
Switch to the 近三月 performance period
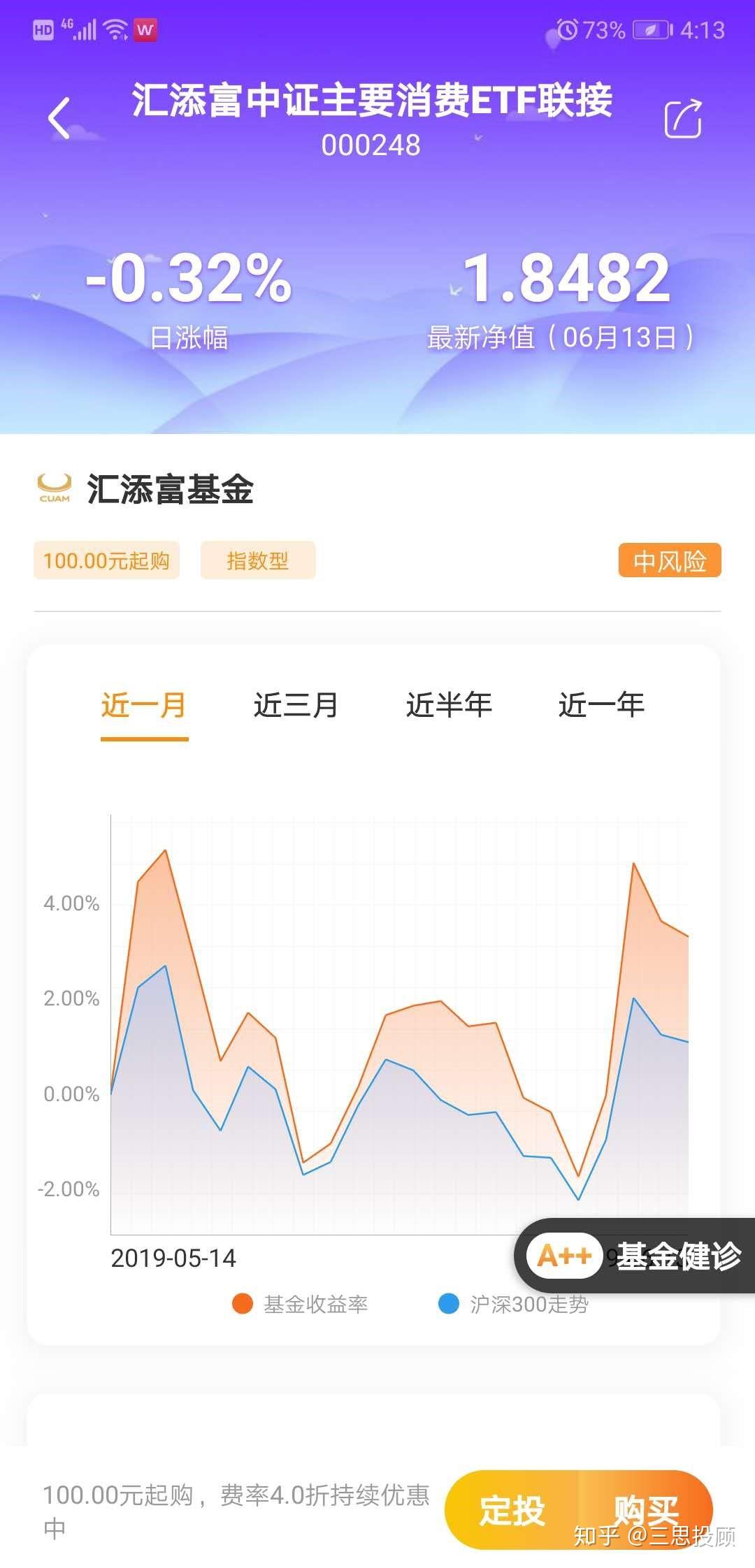[296, 706]
